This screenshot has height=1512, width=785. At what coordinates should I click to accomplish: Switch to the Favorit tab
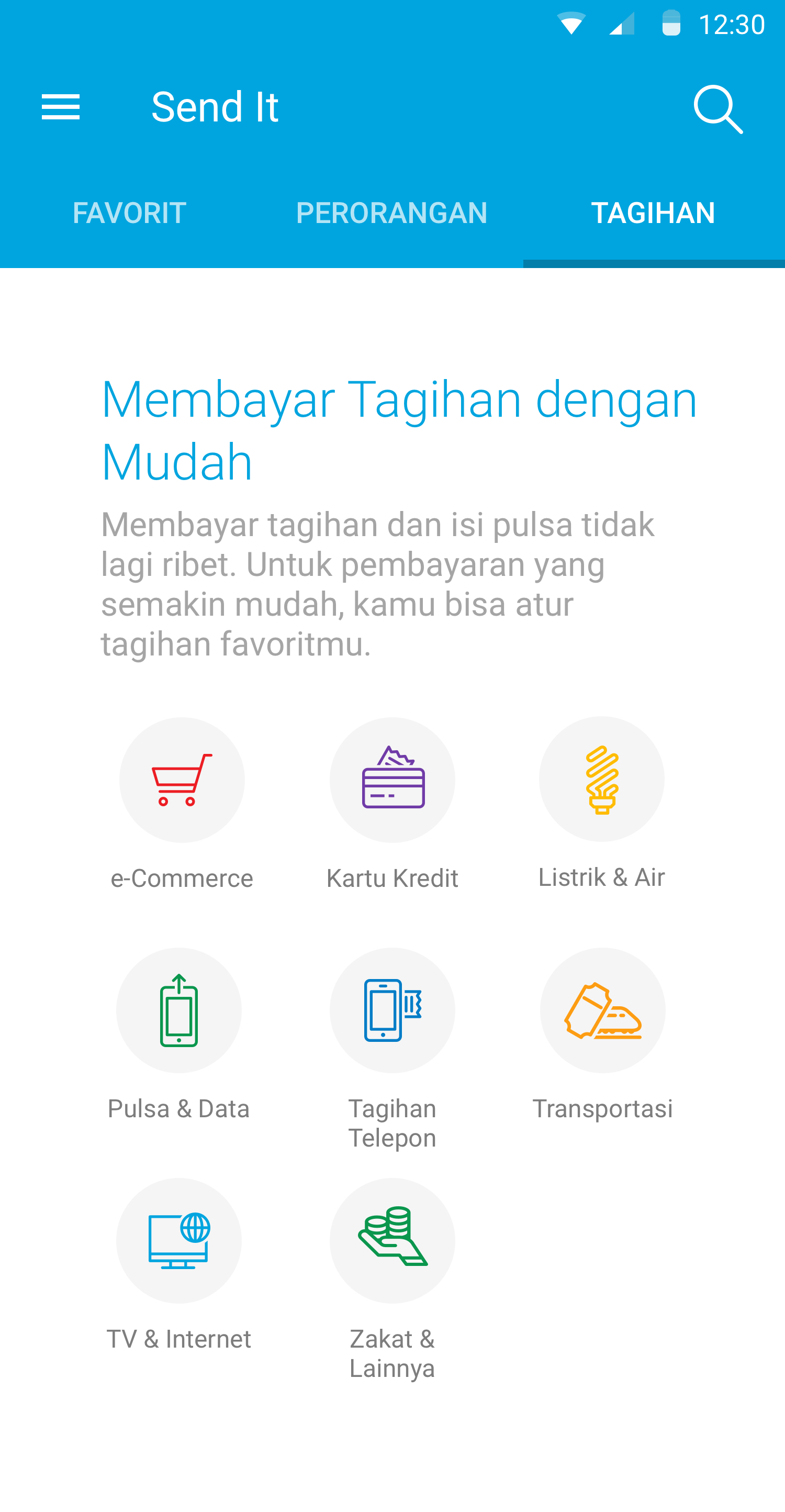[130, 213]
